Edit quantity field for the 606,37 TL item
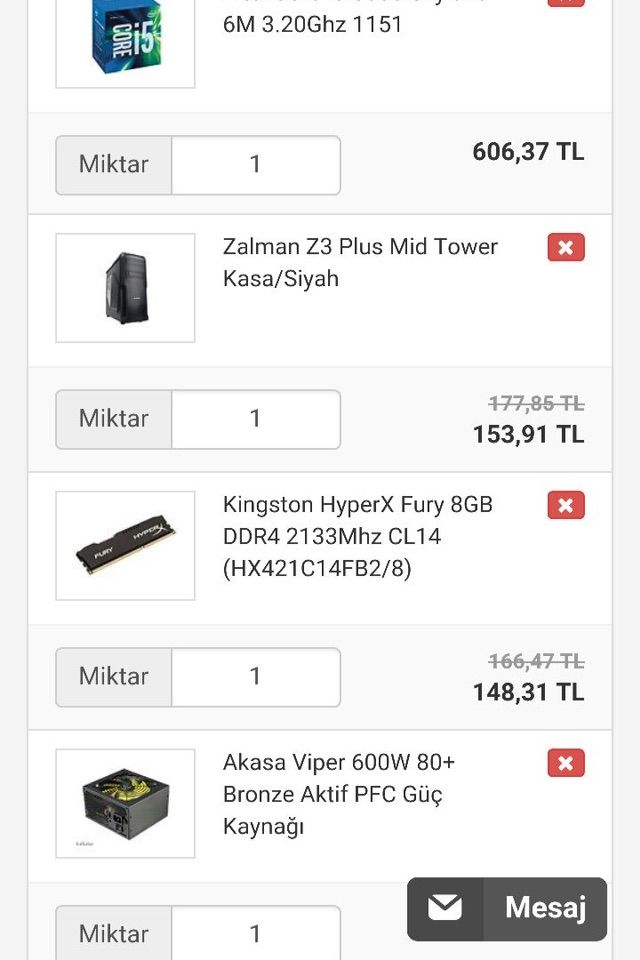Screen dimensions: 640x960 (255, 165)
